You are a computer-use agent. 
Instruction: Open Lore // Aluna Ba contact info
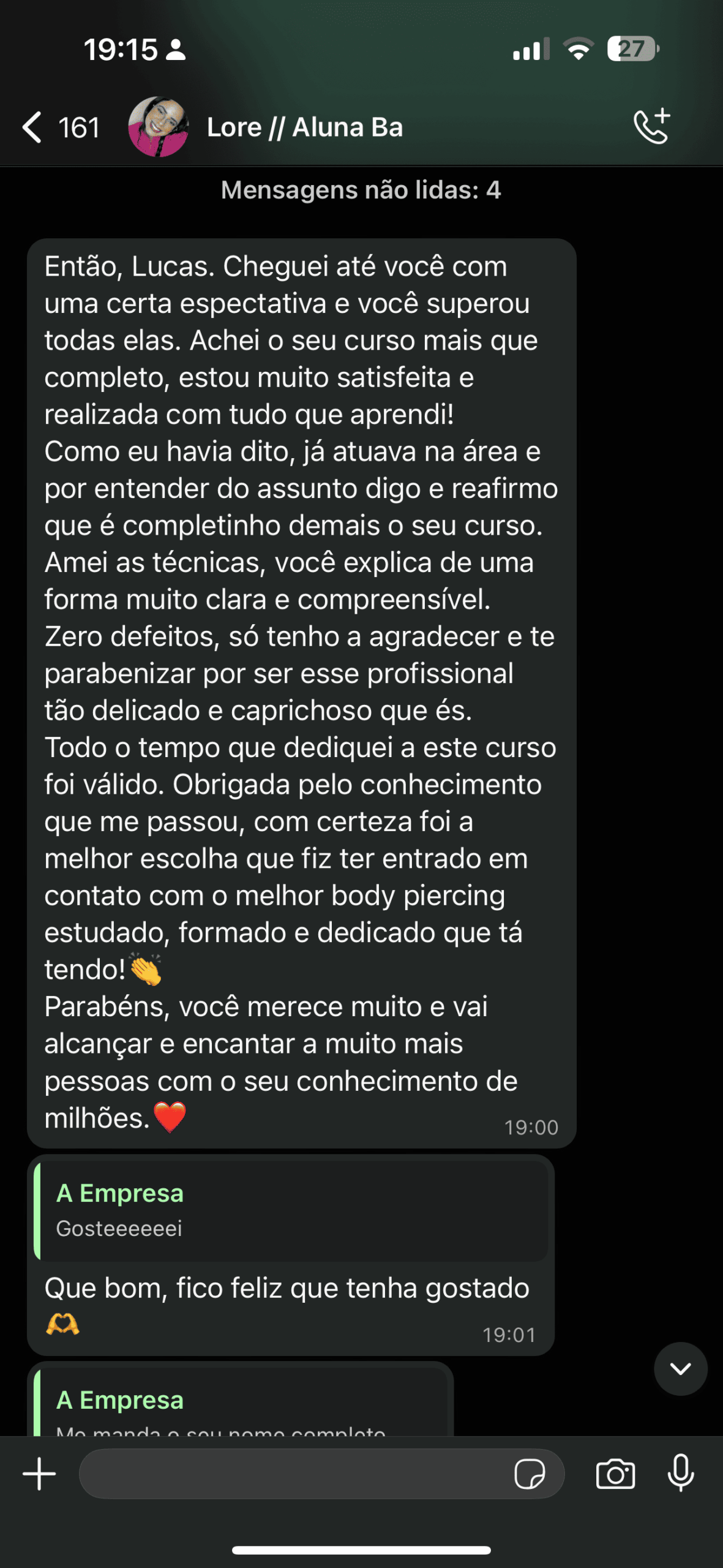point(304,127)
